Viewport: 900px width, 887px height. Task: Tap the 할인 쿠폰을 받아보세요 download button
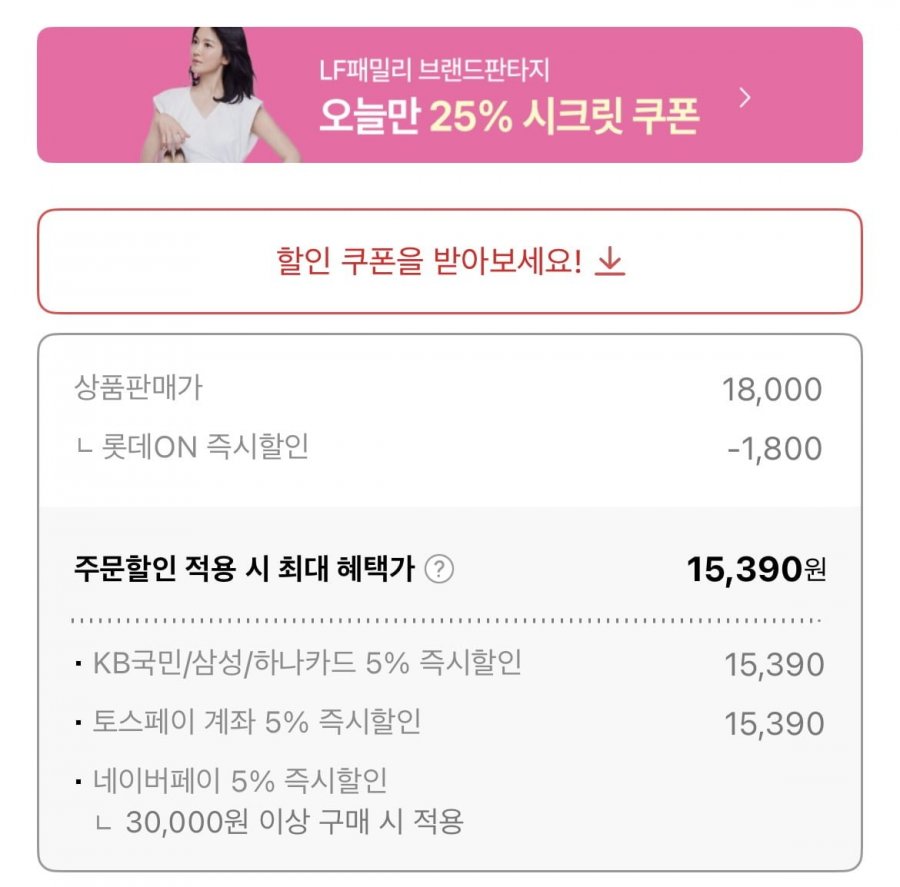pyautogui.click(x=450, y=262)
